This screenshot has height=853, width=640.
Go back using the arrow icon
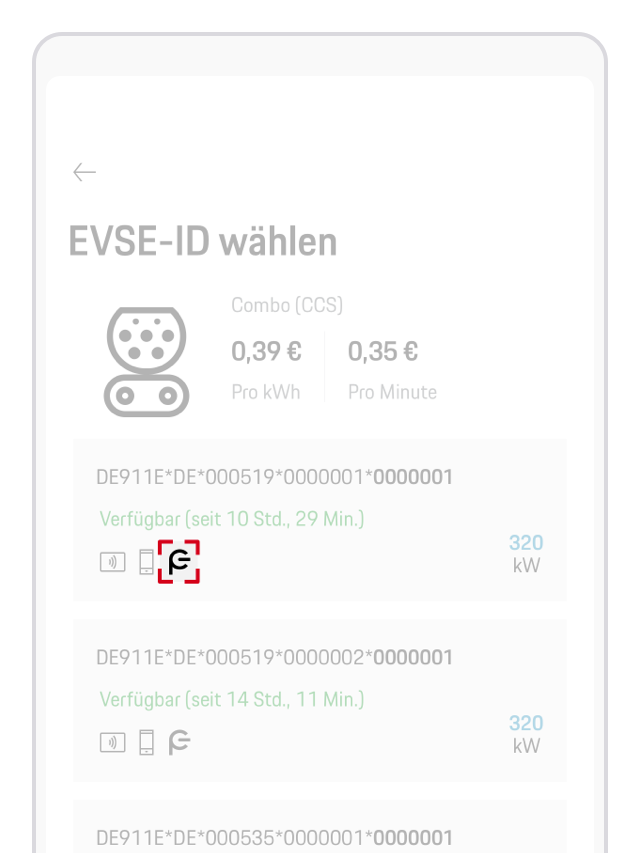point(84,172)
